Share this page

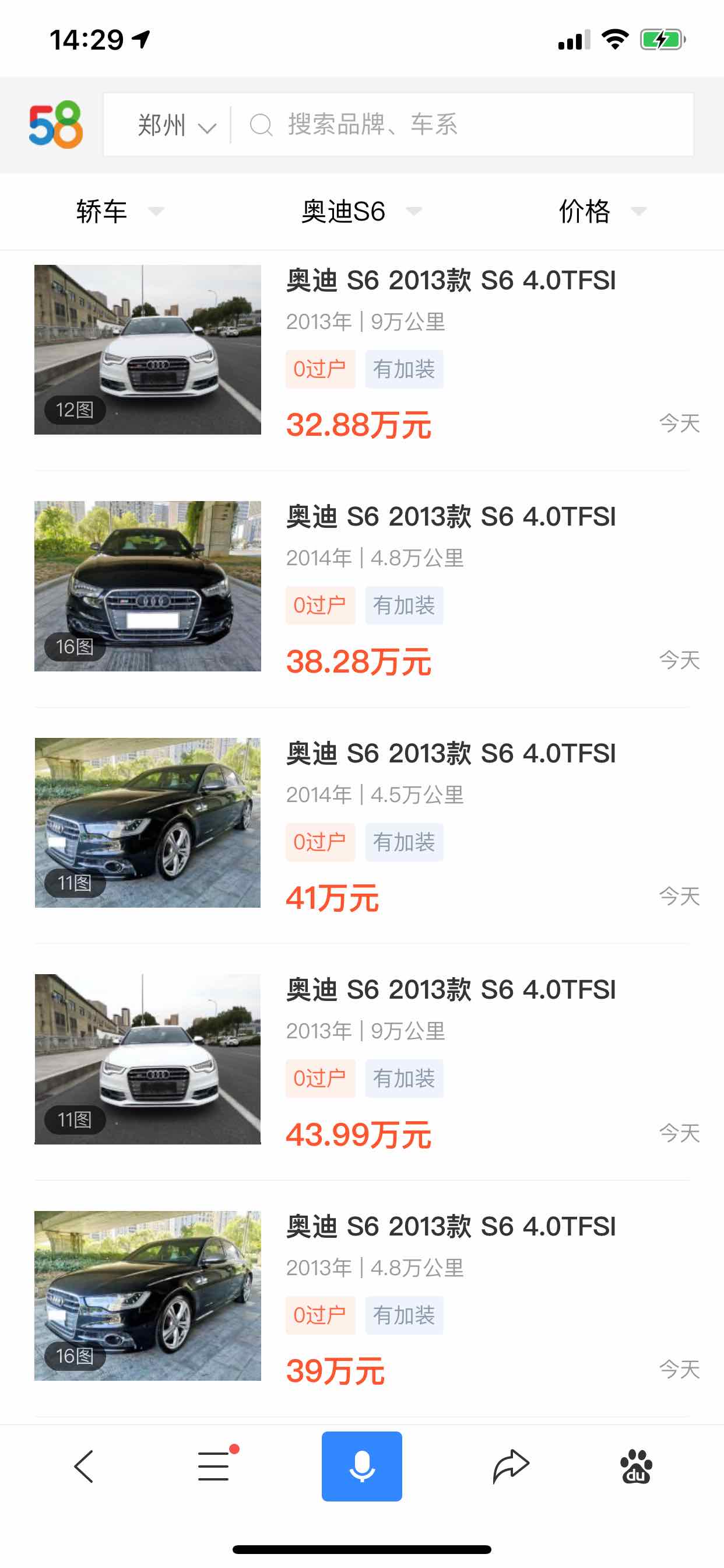pyautogui.click(x=511, y=1466)
